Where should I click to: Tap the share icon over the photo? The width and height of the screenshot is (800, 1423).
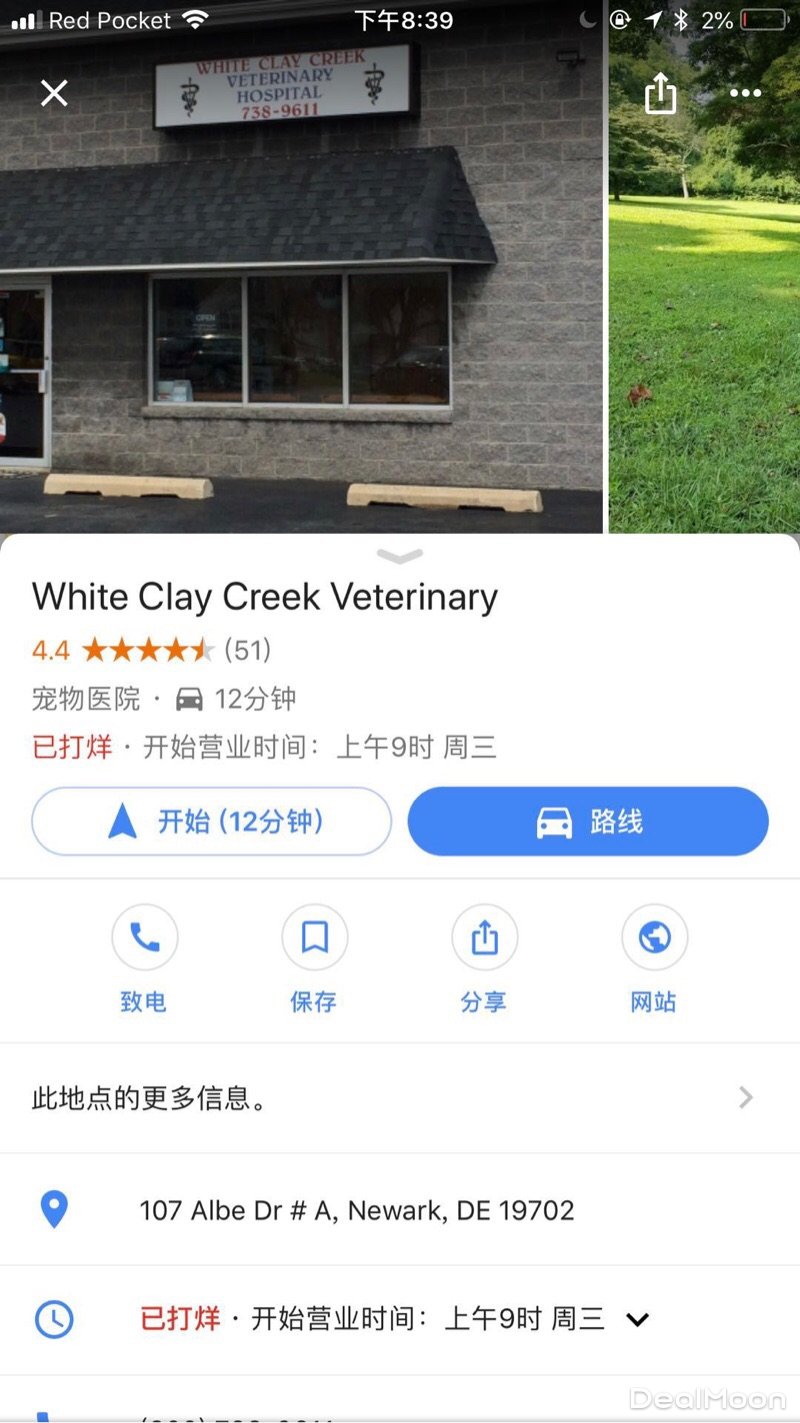(660, 94)
